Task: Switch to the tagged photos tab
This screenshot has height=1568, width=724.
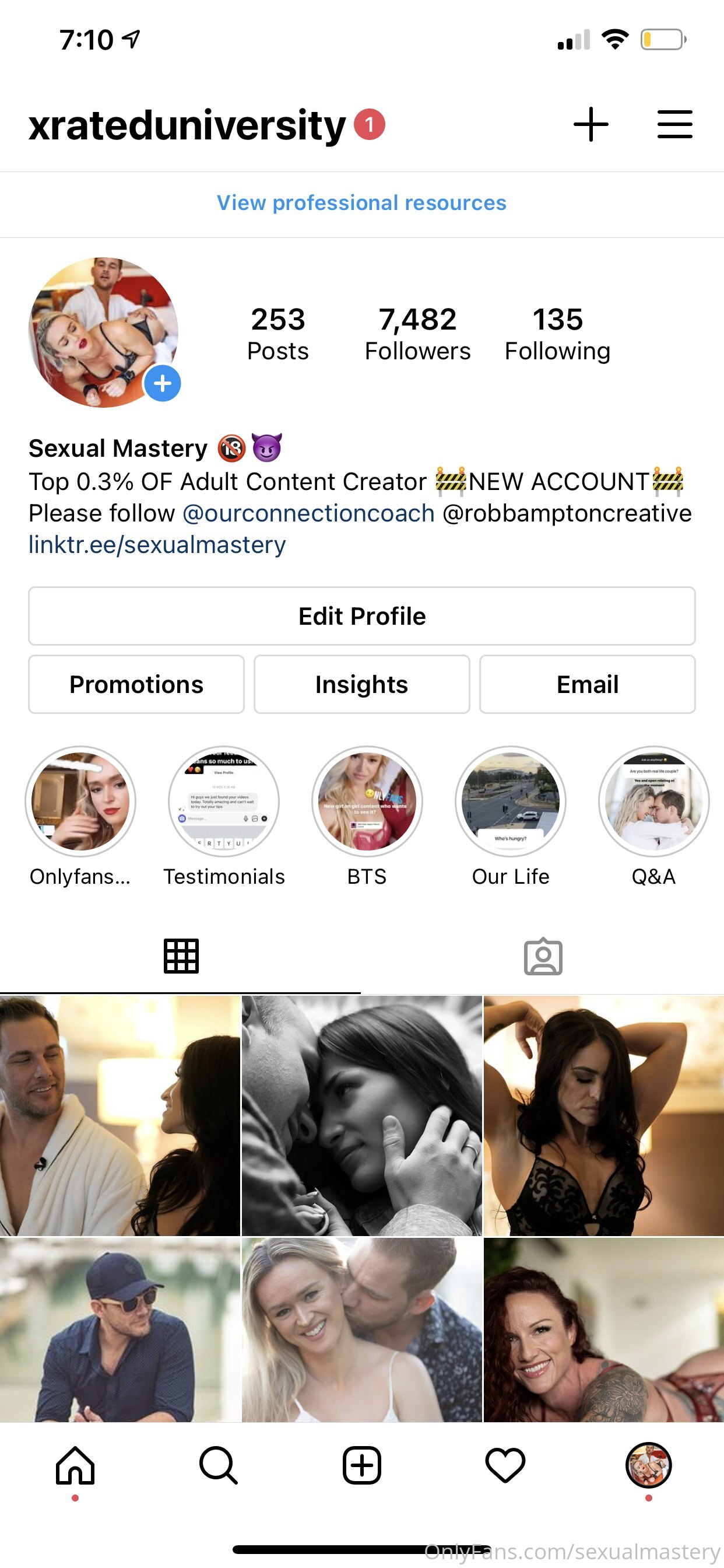Action: tap(543, 956)
